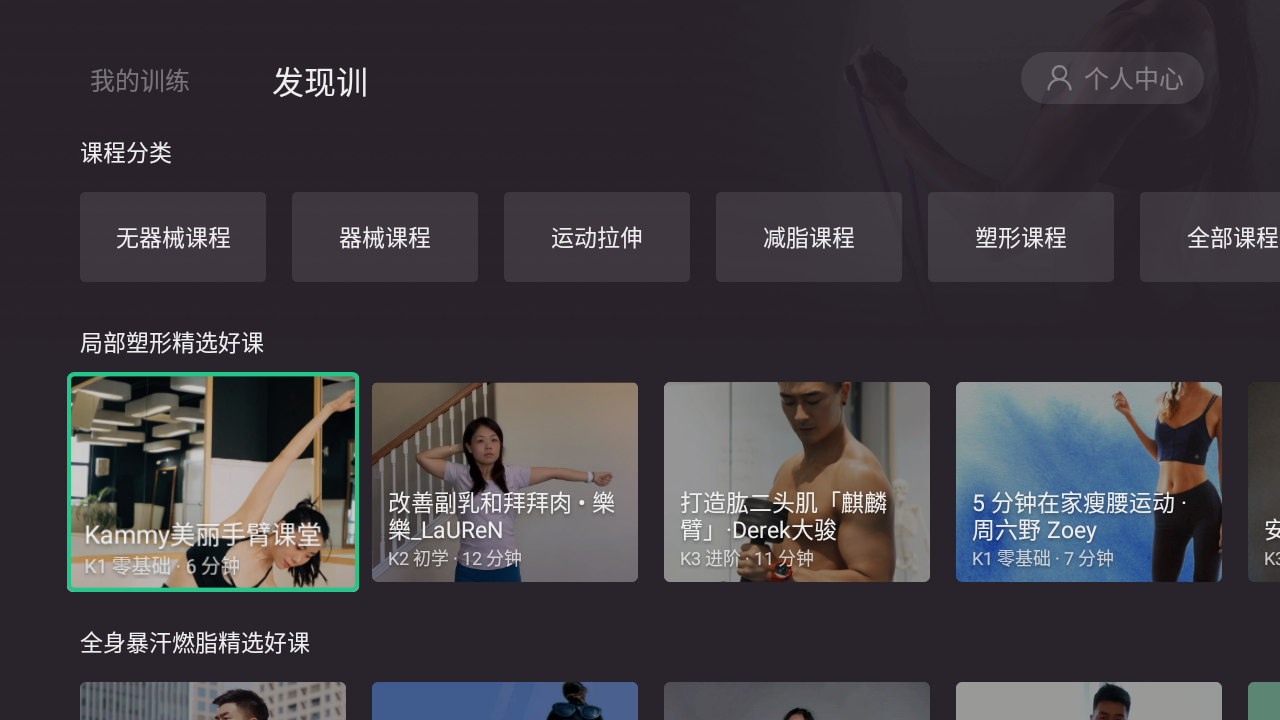The image size is (1280, 720).
Task: Start the 打造肱二头肌「麒麟臂」course
Action: [x=797, y=482]
